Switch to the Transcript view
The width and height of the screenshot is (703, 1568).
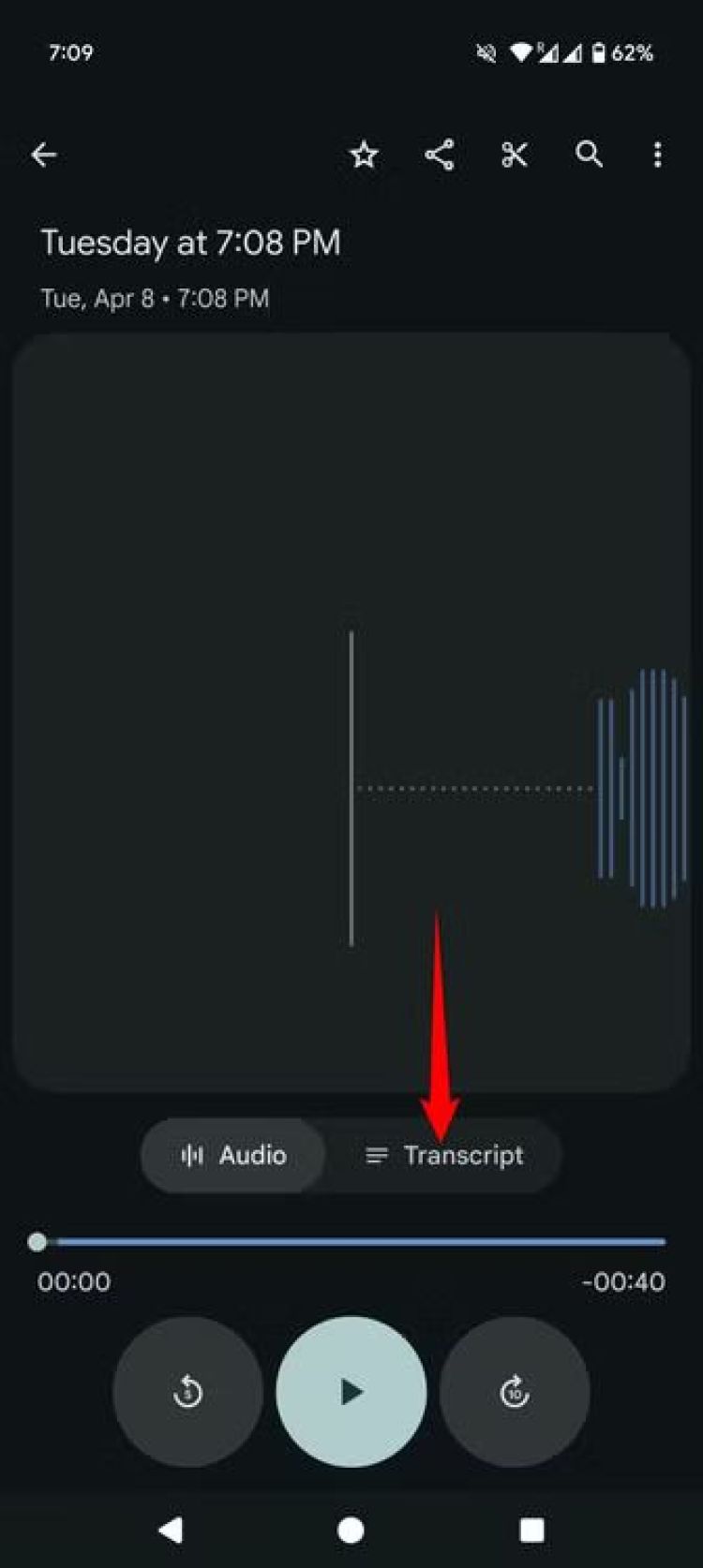click(x=444, y=1155)
